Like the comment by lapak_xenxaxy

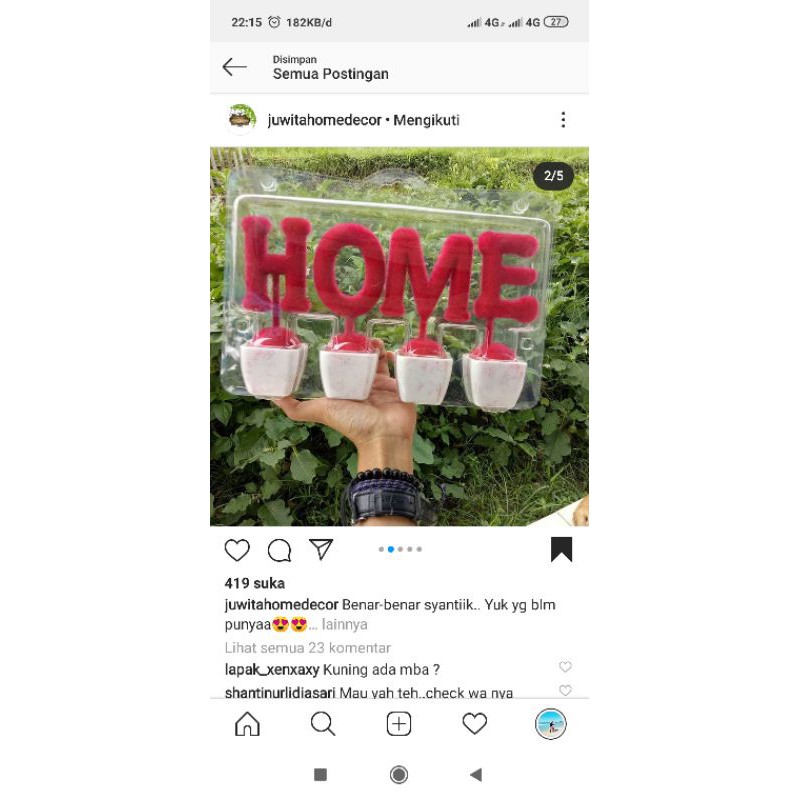(565, 667)
